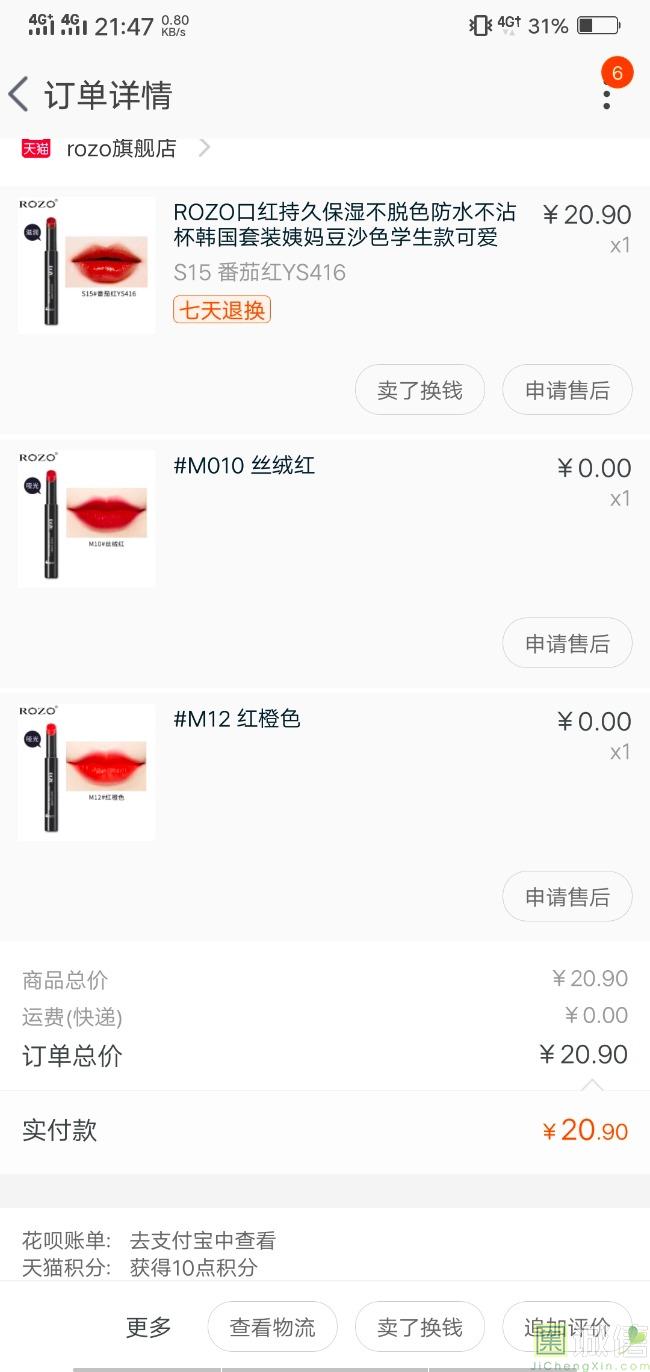
Task: Check delivery with 查看物流
Action: click(272, 1327)
